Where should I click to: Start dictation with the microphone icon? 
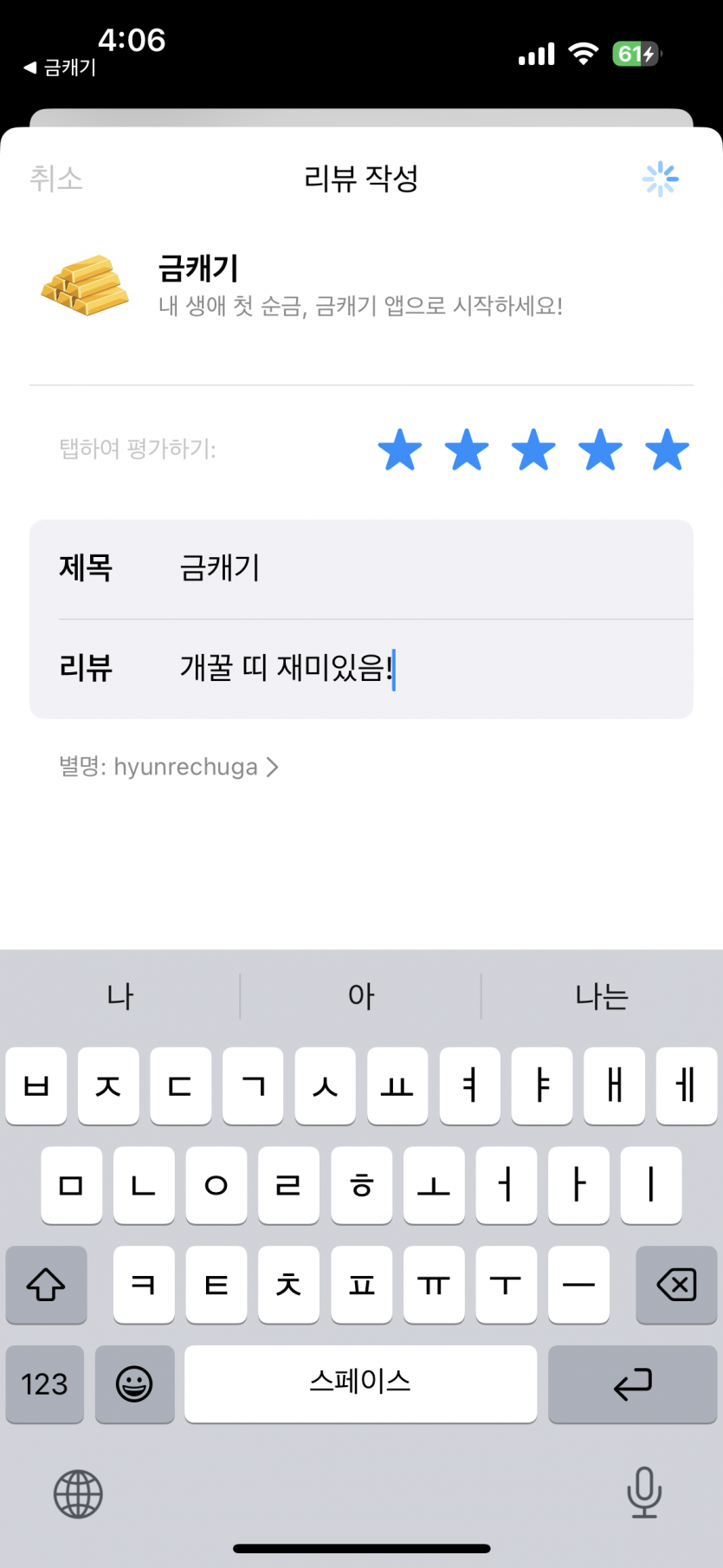click(644, 1492)
